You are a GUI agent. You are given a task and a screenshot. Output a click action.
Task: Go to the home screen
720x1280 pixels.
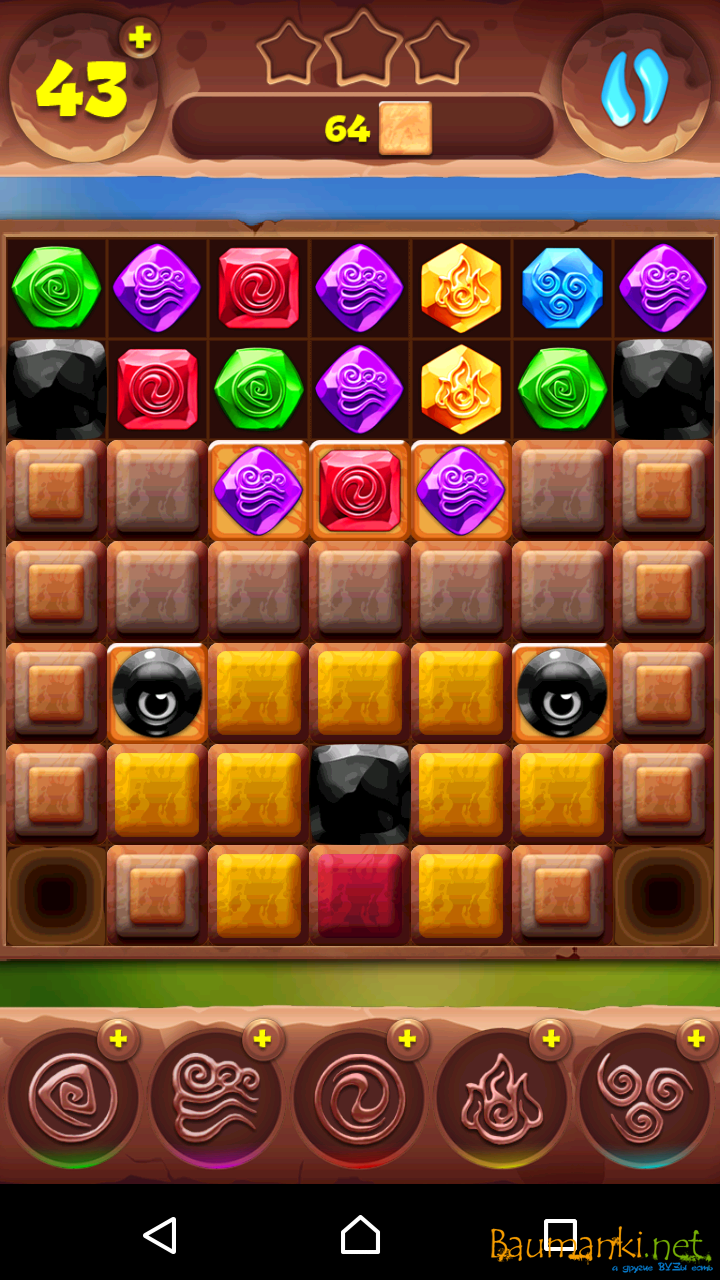360,1235
